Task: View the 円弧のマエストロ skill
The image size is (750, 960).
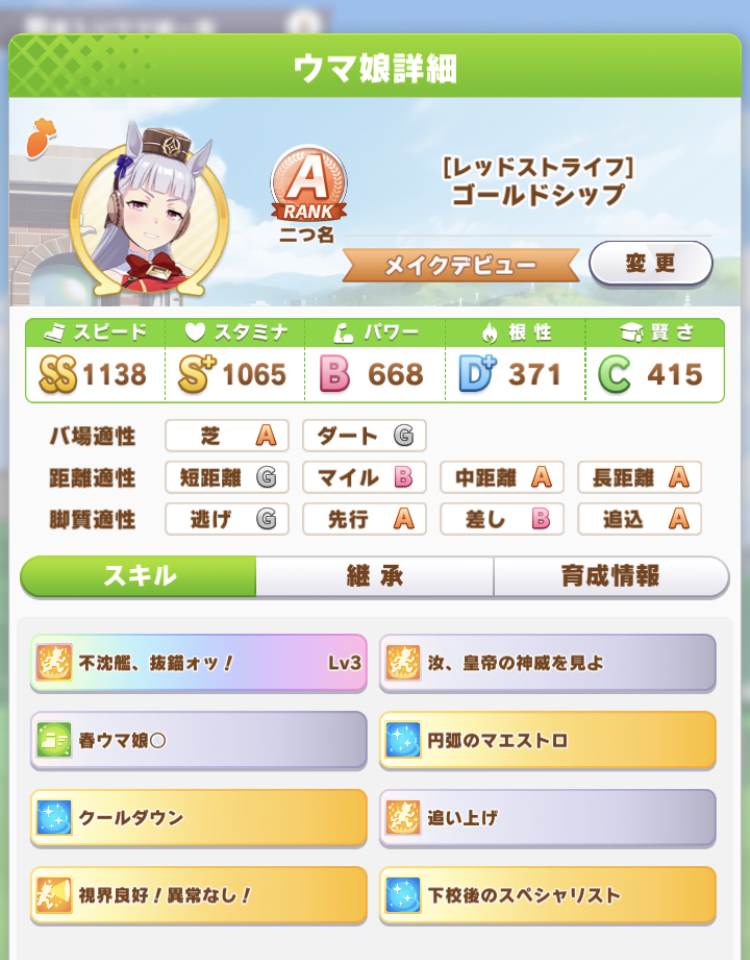Action: click(x=547, y=740)
